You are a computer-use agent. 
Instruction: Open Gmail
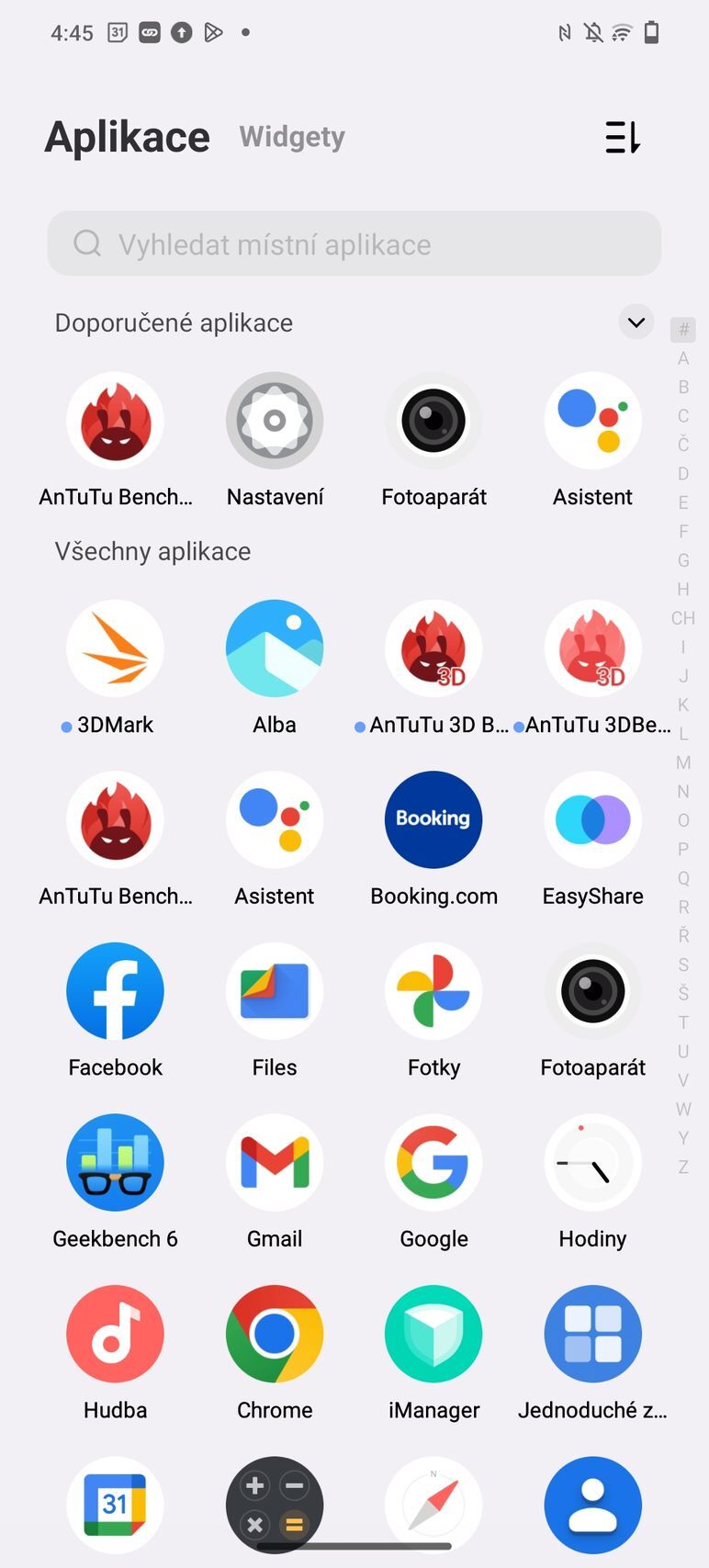(x=275, y=1163)
